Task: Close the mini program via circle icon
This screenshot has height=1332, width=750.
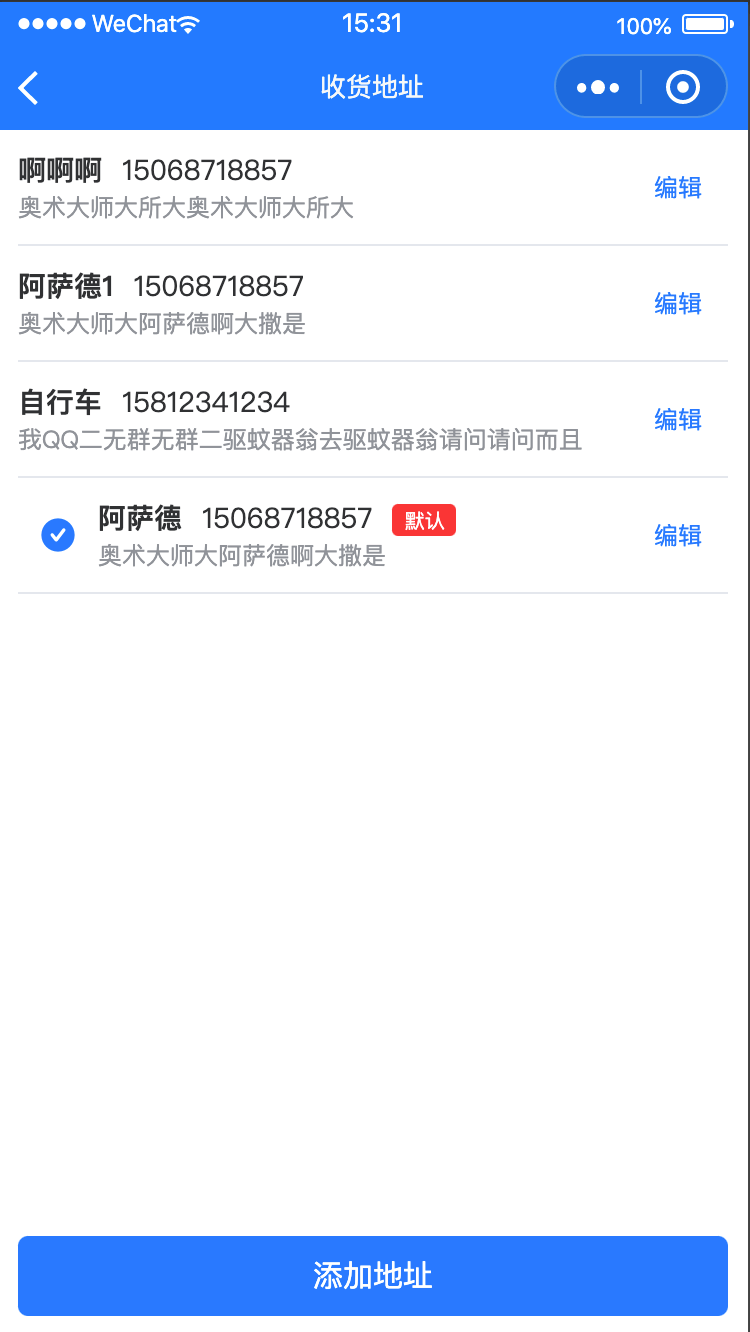Action: [x=683, y=87]
